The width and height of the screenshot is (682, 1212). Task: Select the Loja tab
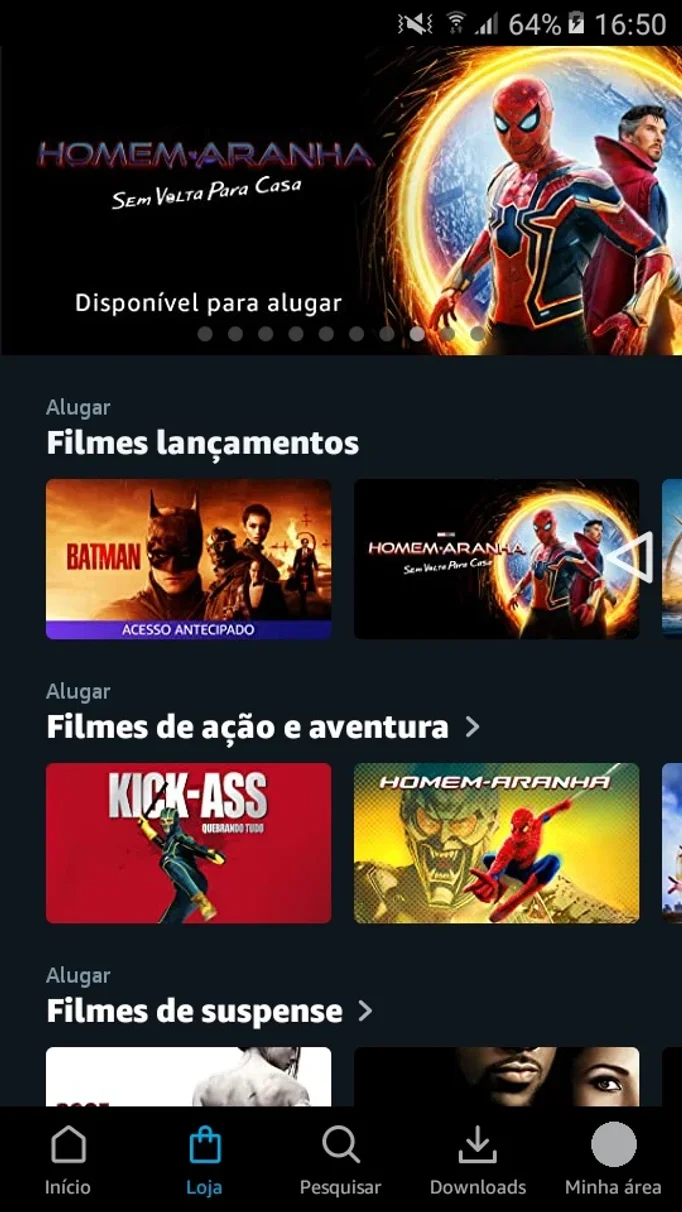pyautogui.click(x=204, y=1160)
